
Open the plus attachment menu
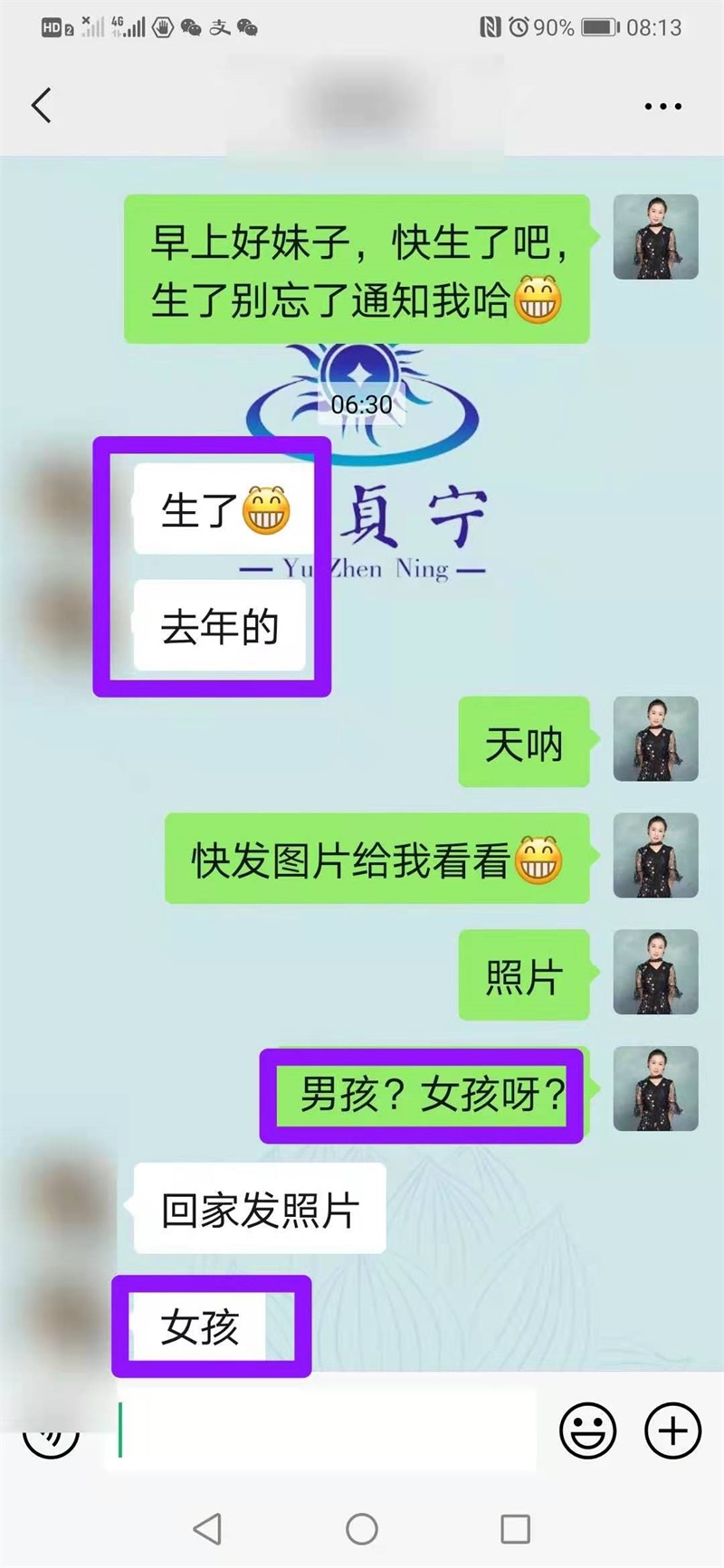pos(672,1430)
